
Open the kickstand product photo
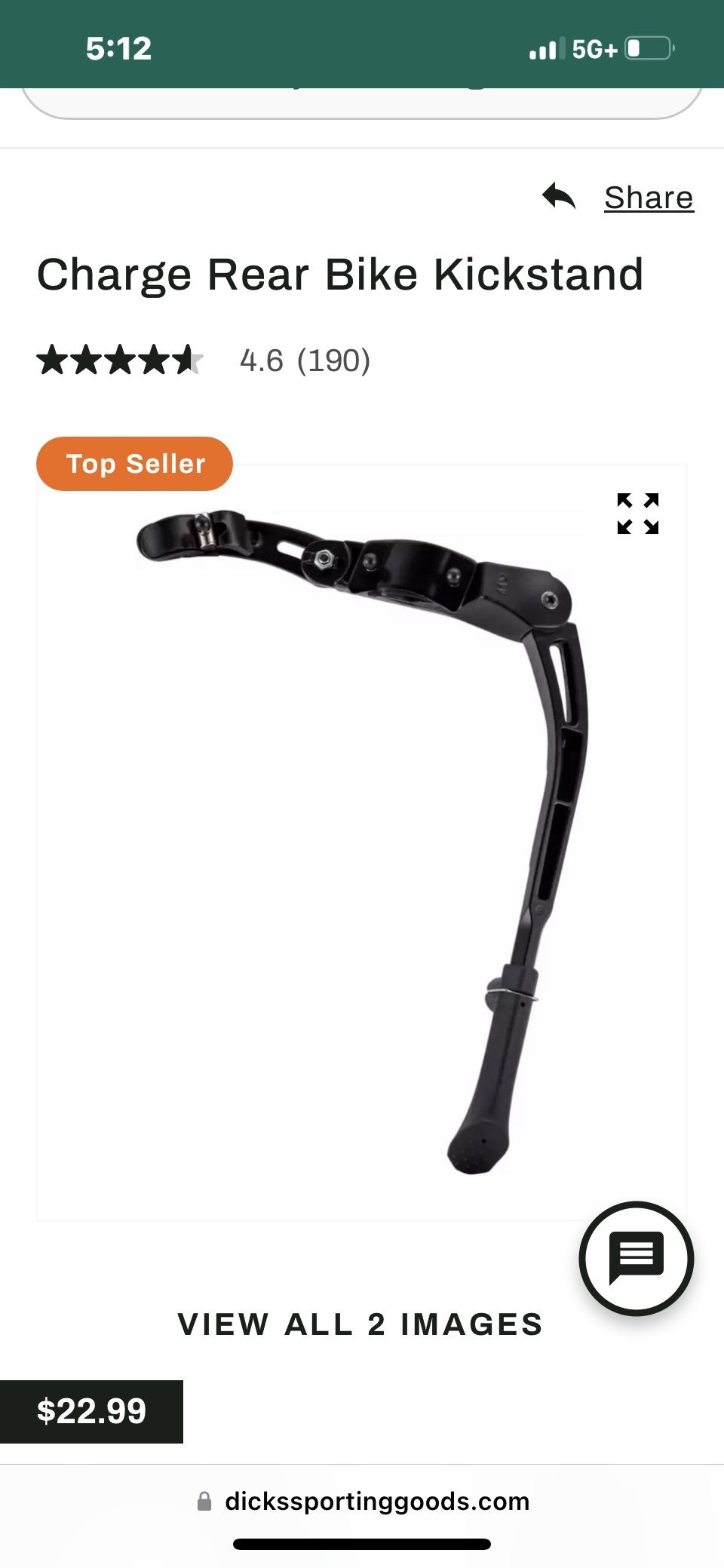point(362,842)
